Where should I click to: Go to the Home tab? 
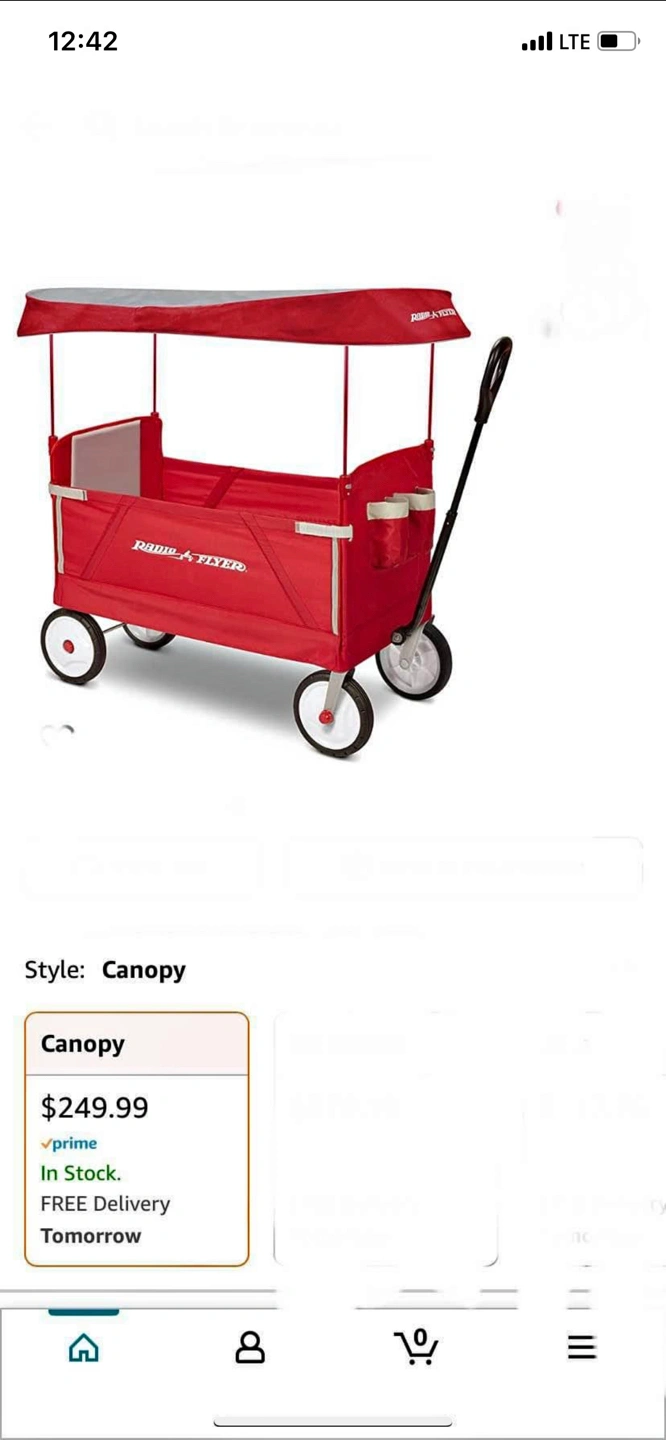click(84, 1348)
